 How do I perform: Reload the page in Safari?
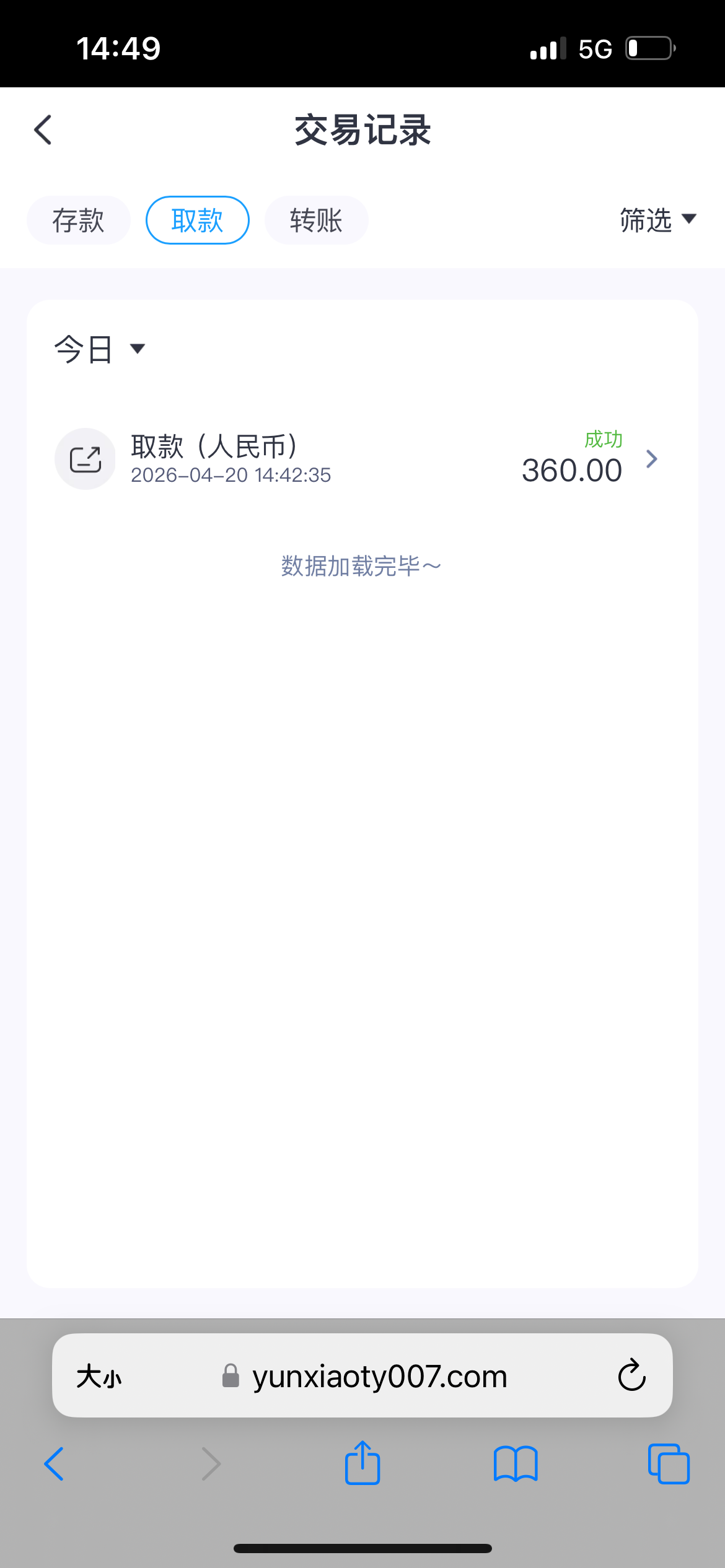[x=631, y=1376]
